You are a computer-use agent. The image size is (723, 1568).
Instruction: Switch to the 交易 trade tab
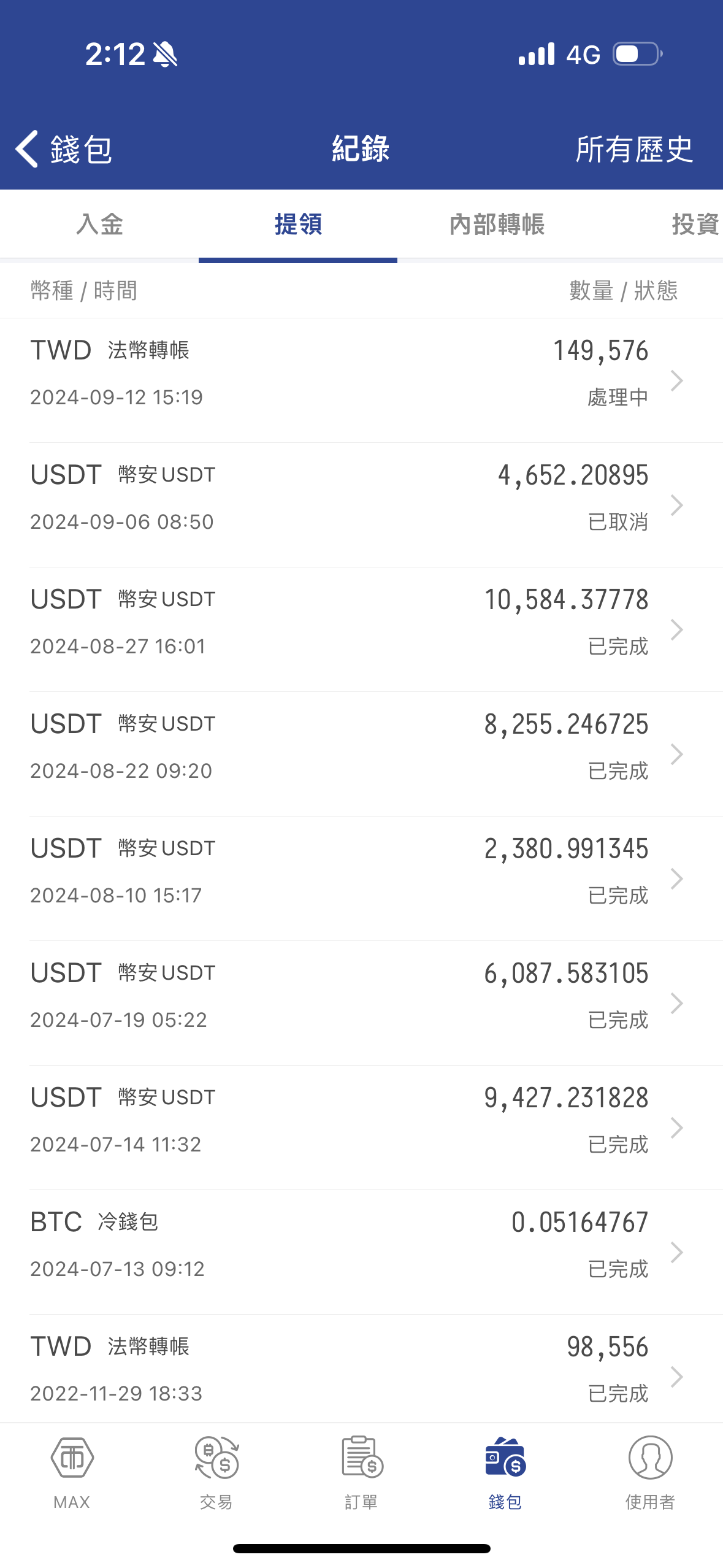tap(216, 1472)
